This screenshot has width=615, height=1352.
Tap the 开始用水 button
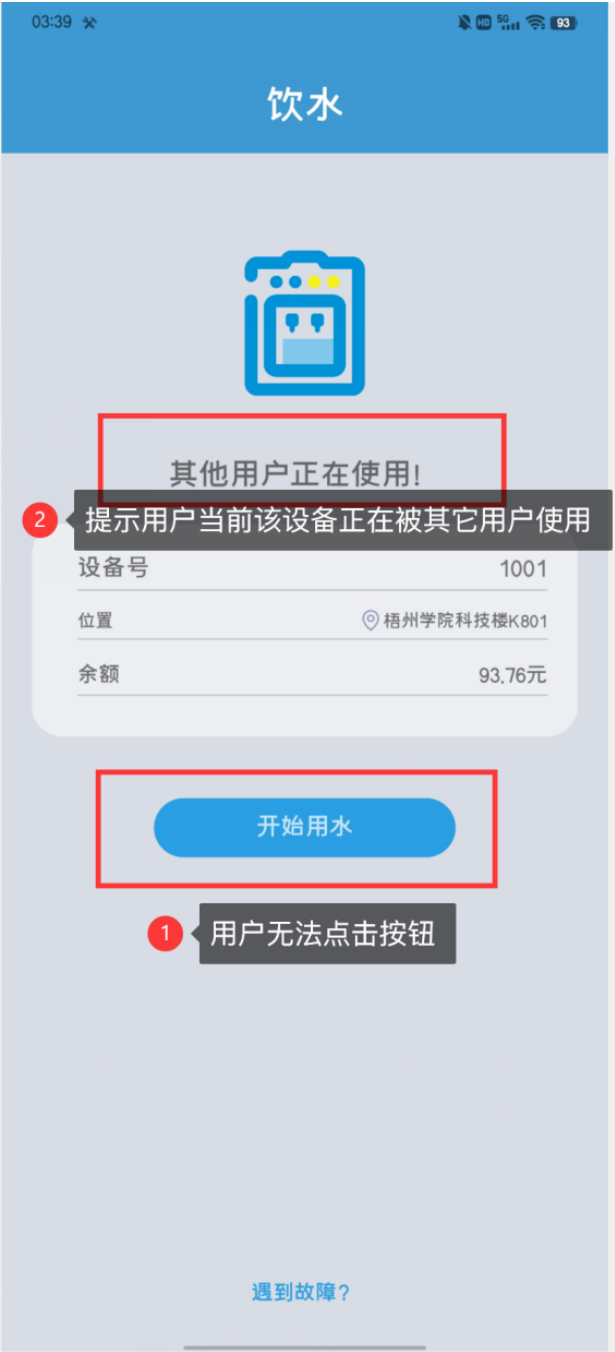point(304,827)
